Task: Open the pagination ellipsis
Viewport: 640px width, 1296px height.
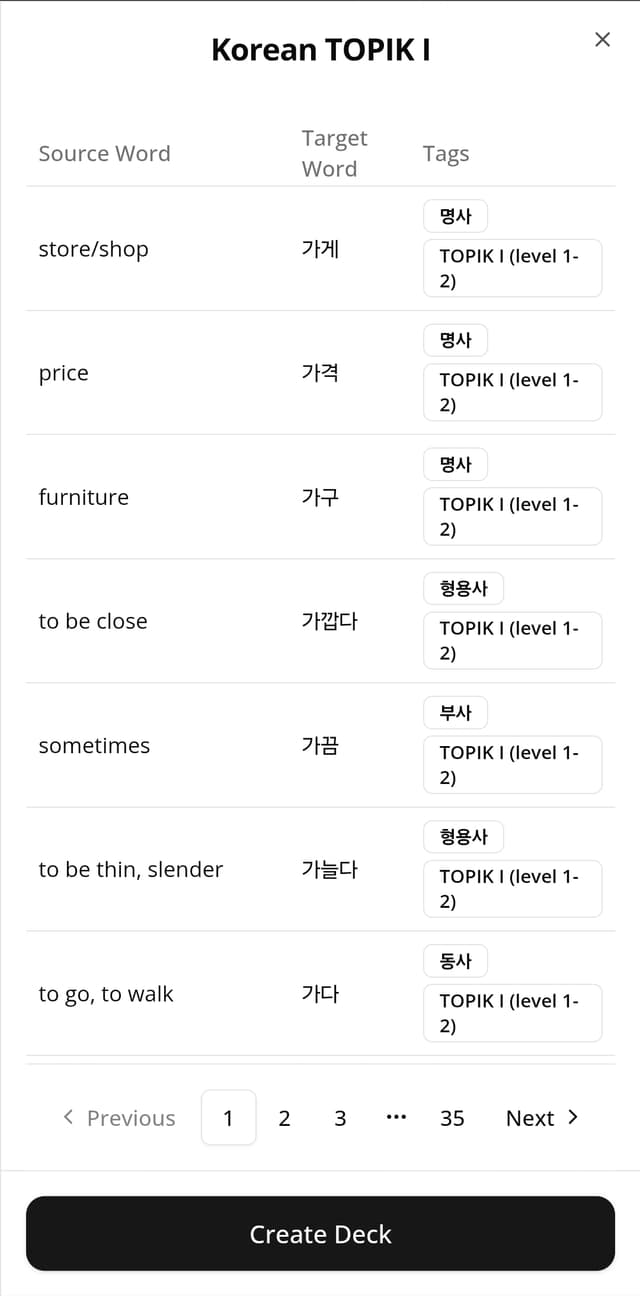Action: click(396, 1118)
